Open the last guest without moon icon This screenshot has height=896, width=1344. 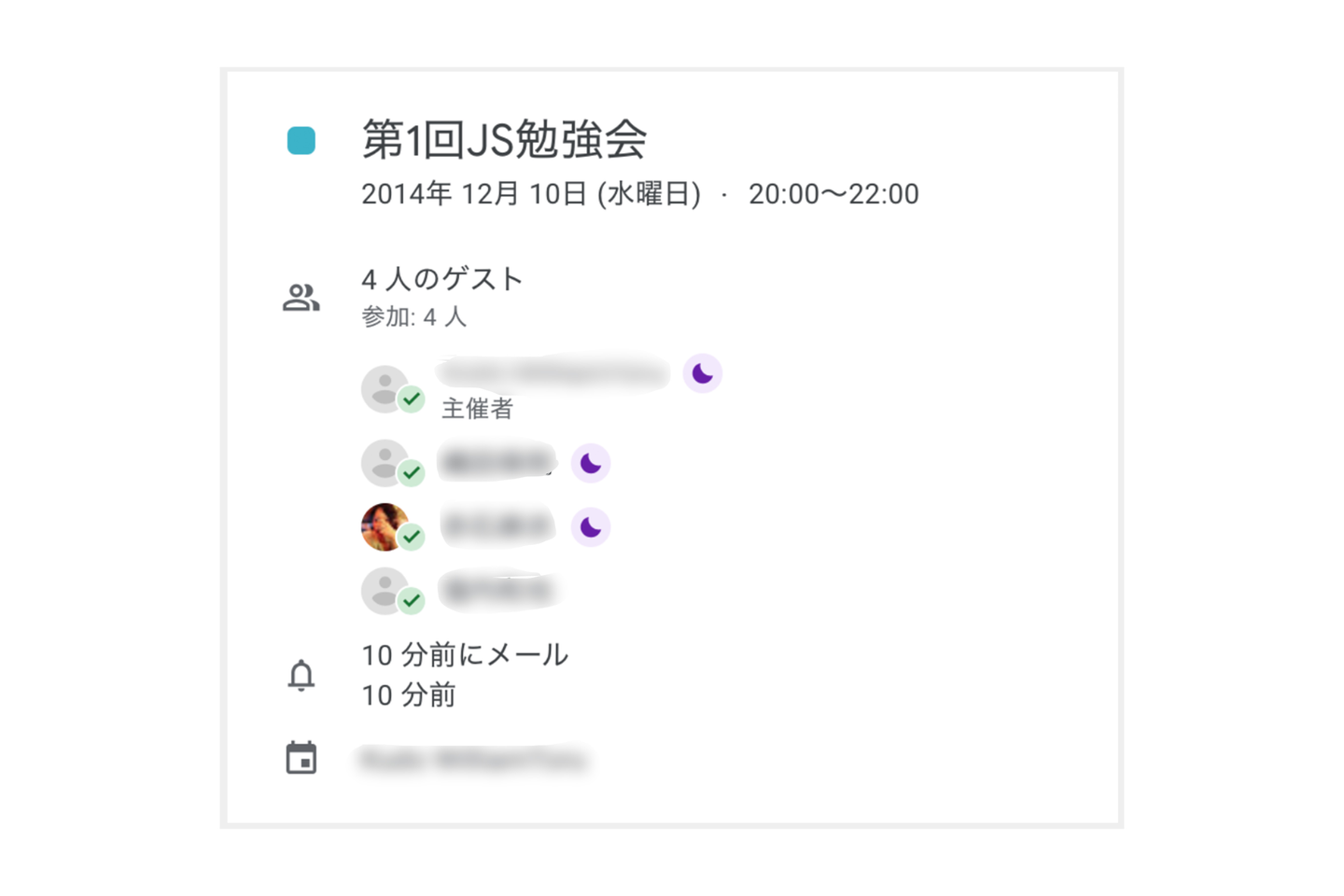[x=498, y=591]
